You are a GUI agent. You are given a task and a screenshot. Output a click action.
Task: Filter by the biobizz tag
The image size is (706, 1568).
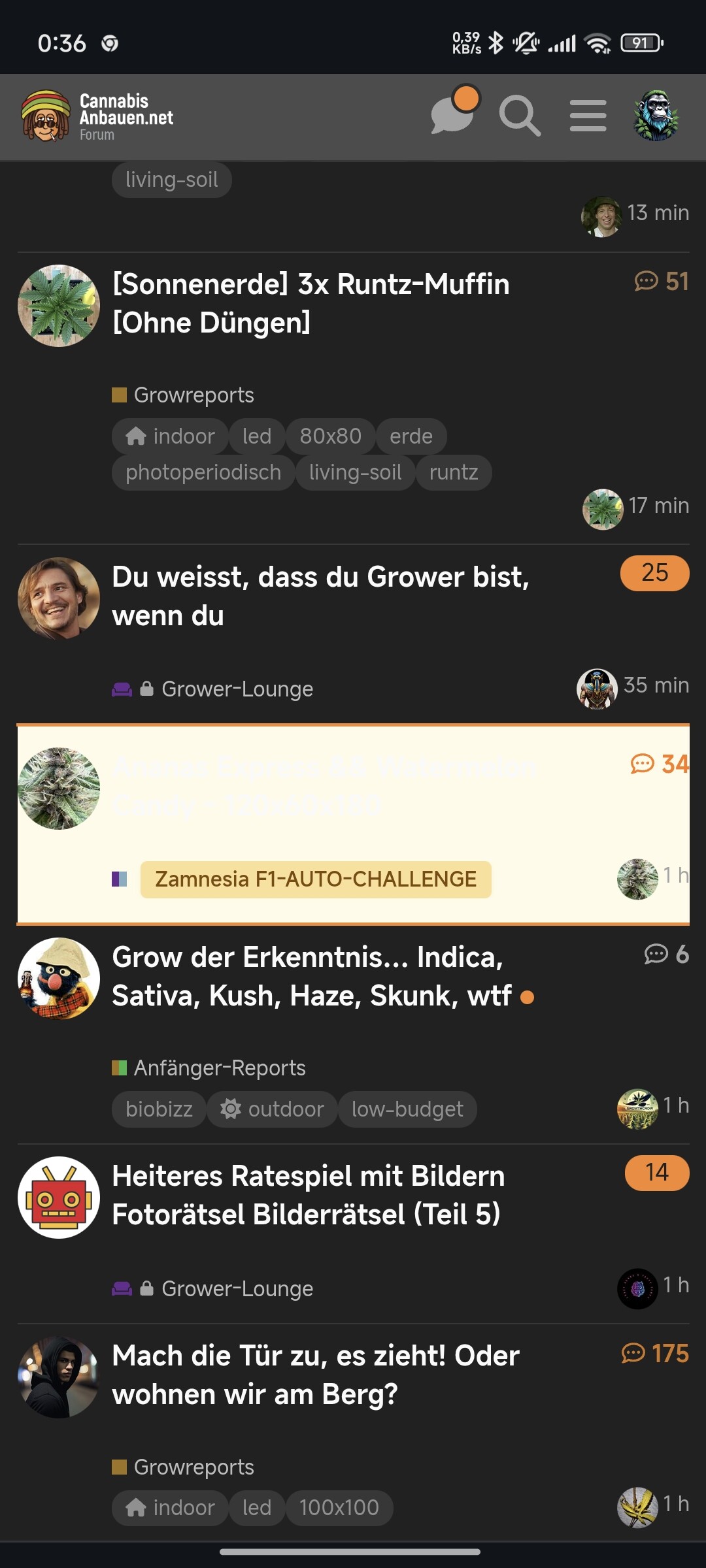pyautogui.click(x=159, y=1109)
